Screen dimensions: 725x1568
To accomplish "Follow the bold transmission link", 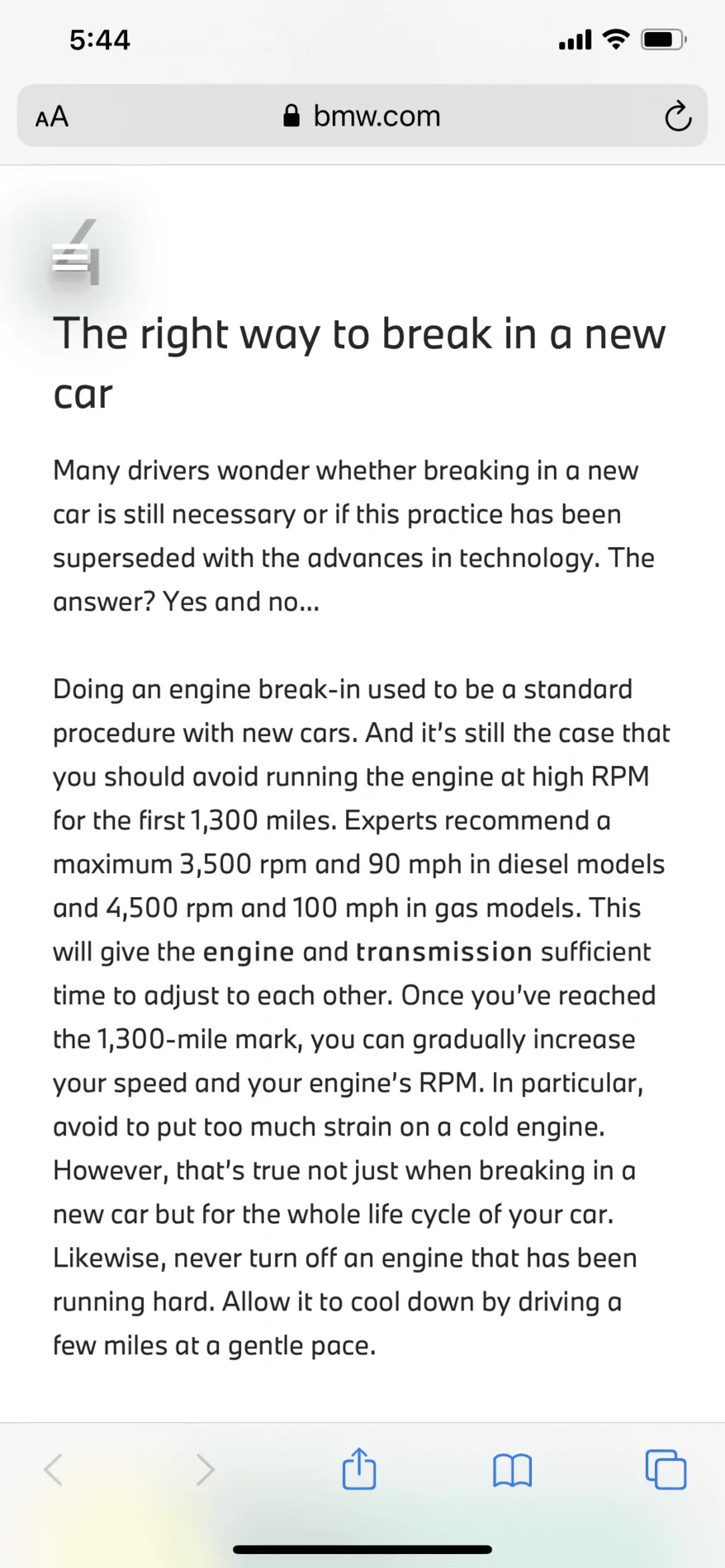I will click(444, 952).
